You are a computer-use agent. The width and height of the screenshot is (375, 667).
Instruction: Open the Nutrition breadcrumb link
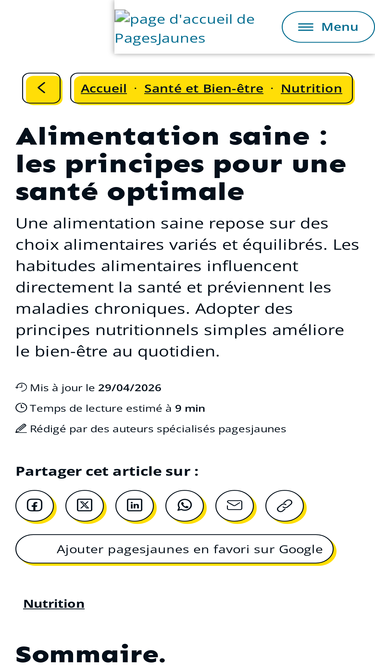tap(311, 88)
